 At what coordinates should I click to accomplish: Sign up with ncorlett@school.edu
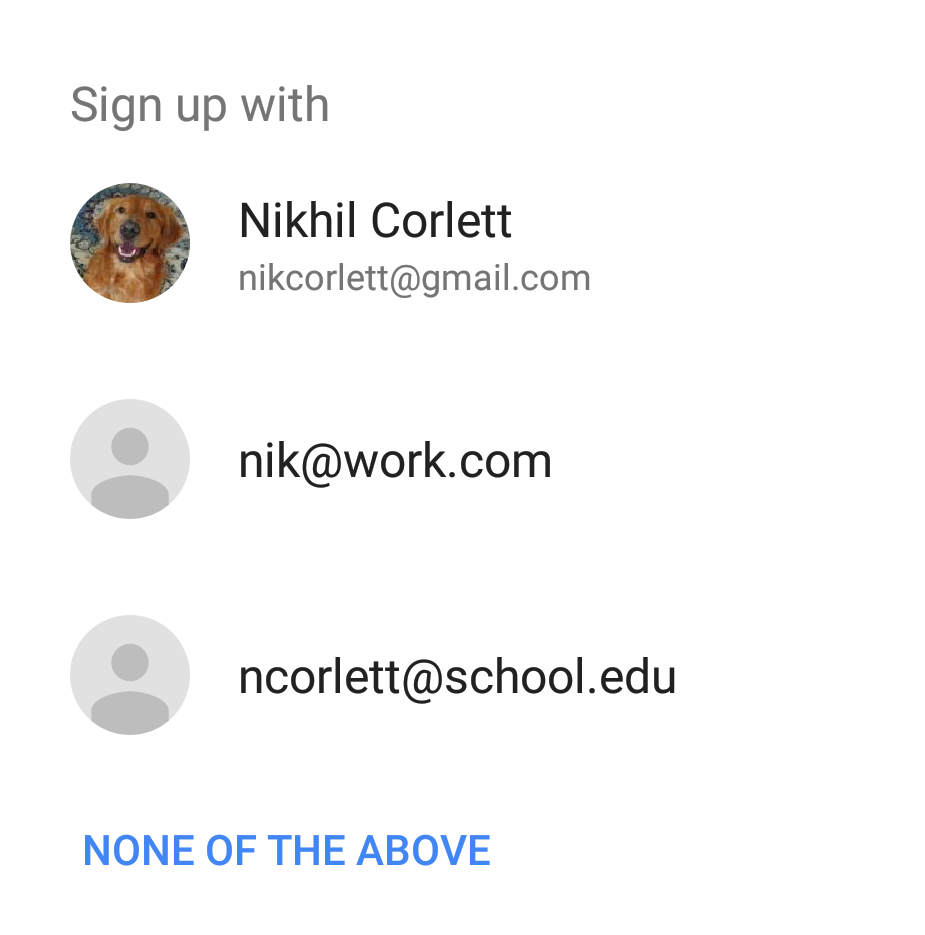tap(456, 677)
